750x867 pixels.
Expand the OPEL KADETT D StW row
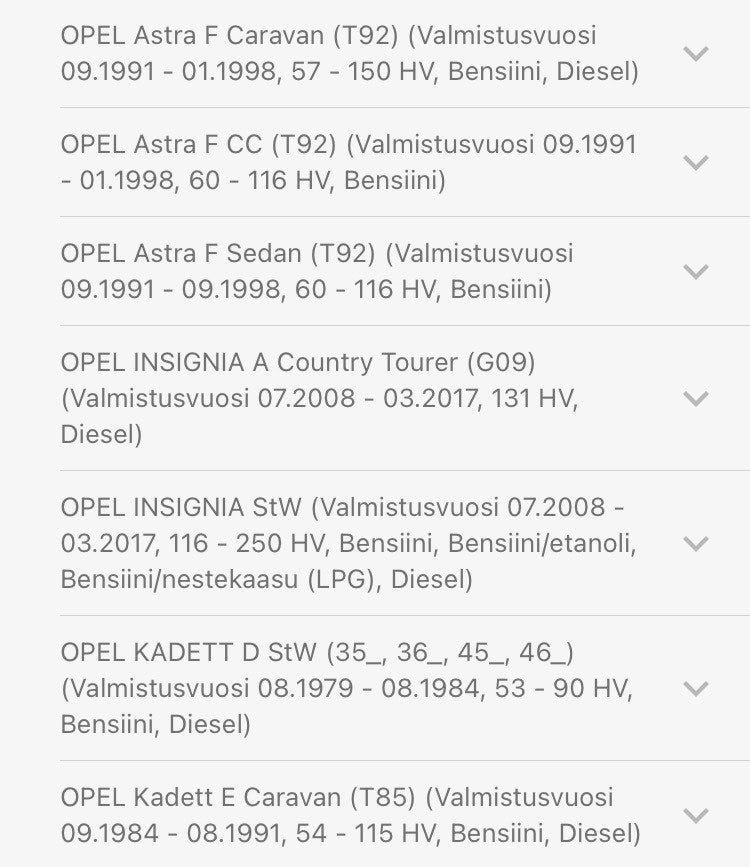(x=695, y=688)
